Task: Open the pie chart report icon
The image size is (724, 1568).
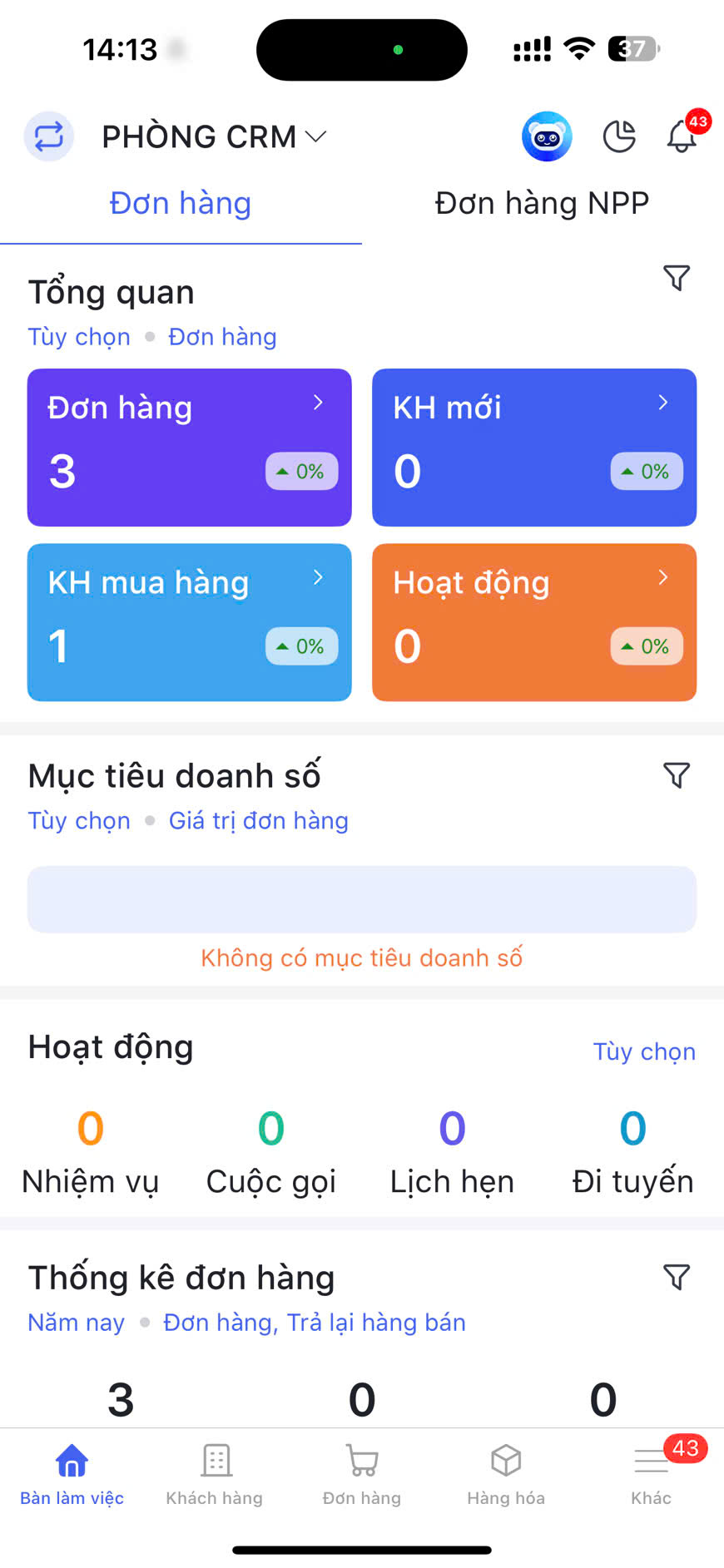Action: (x=619, y=136)
